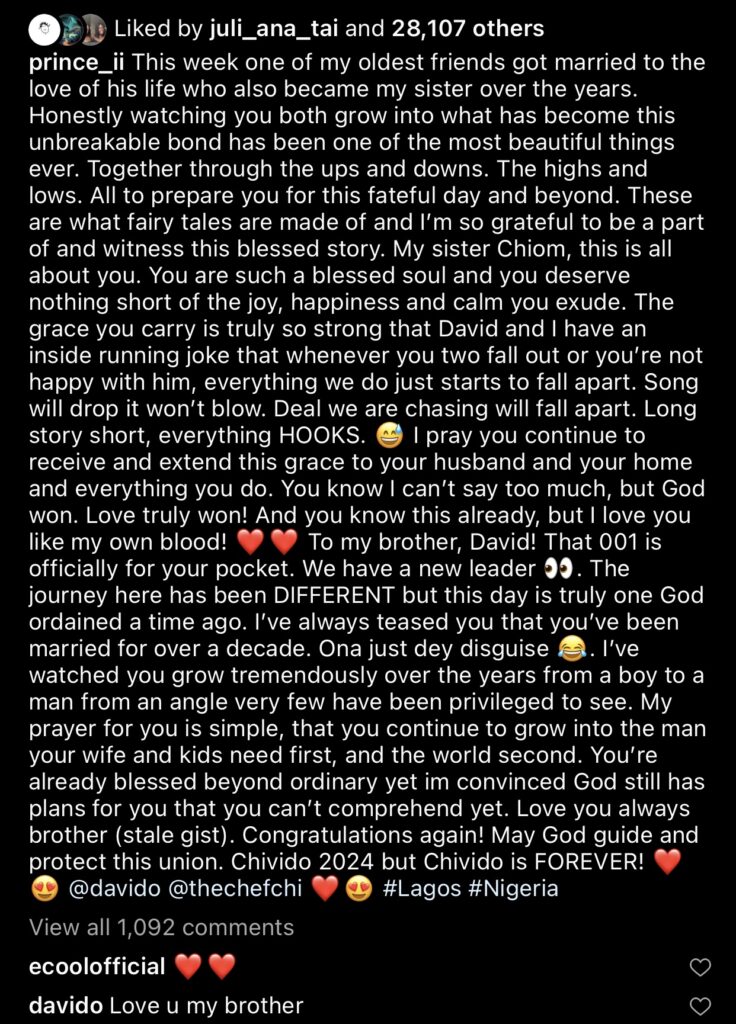Select the caption text of prince_ii's post
The height and width of the screenshot is (1024, 736).
(x=368, y=450)
